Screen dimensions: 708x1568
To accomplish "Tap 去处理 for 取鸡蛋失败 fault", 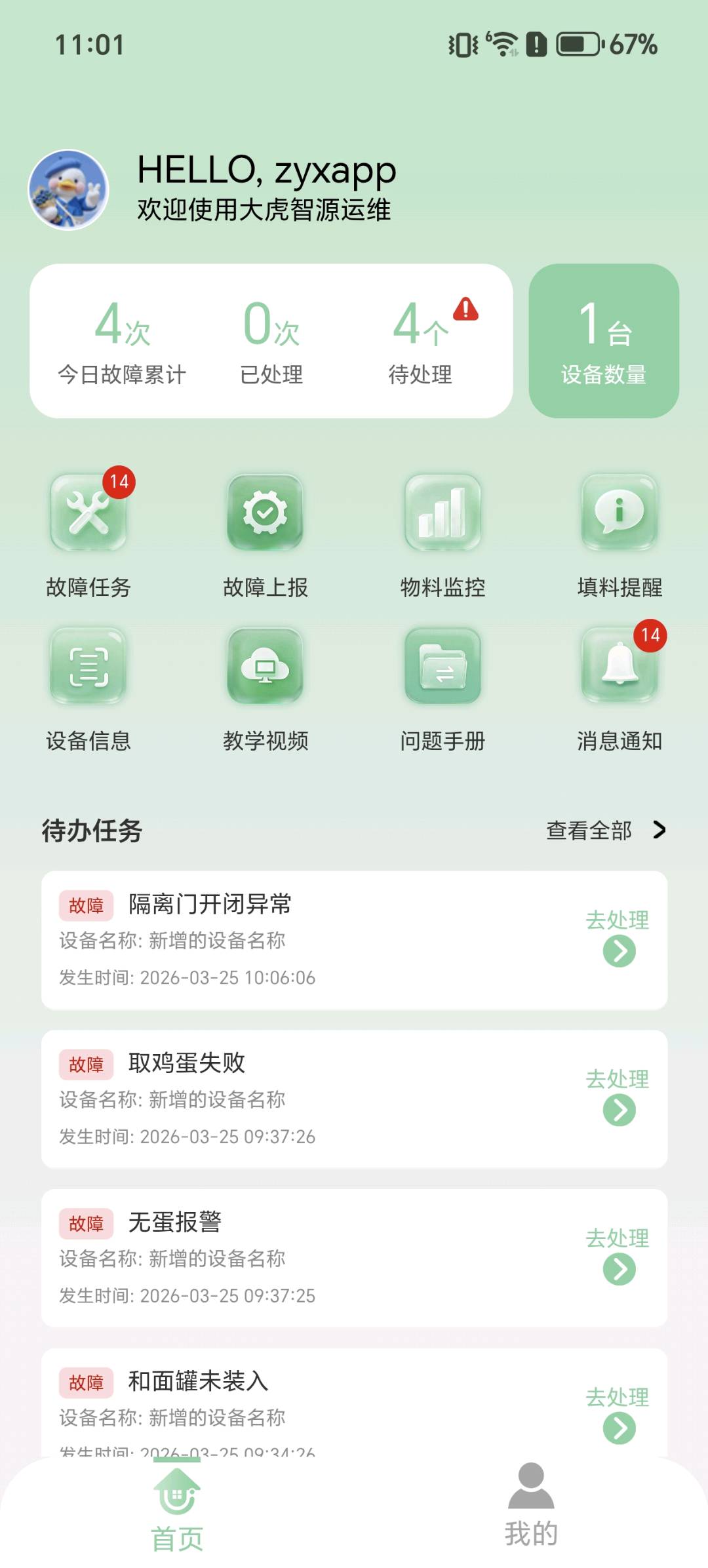I will coord(618,1097).
